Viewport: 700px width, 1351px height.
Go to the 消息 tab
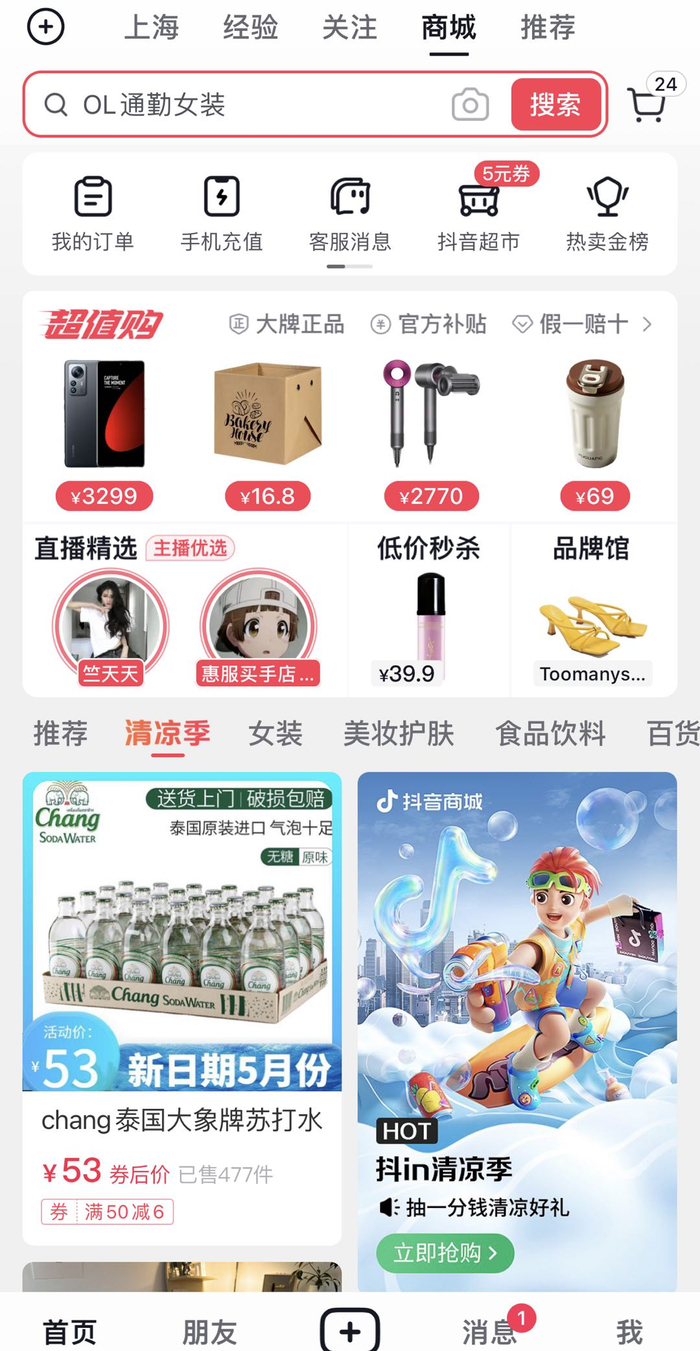490,1331
